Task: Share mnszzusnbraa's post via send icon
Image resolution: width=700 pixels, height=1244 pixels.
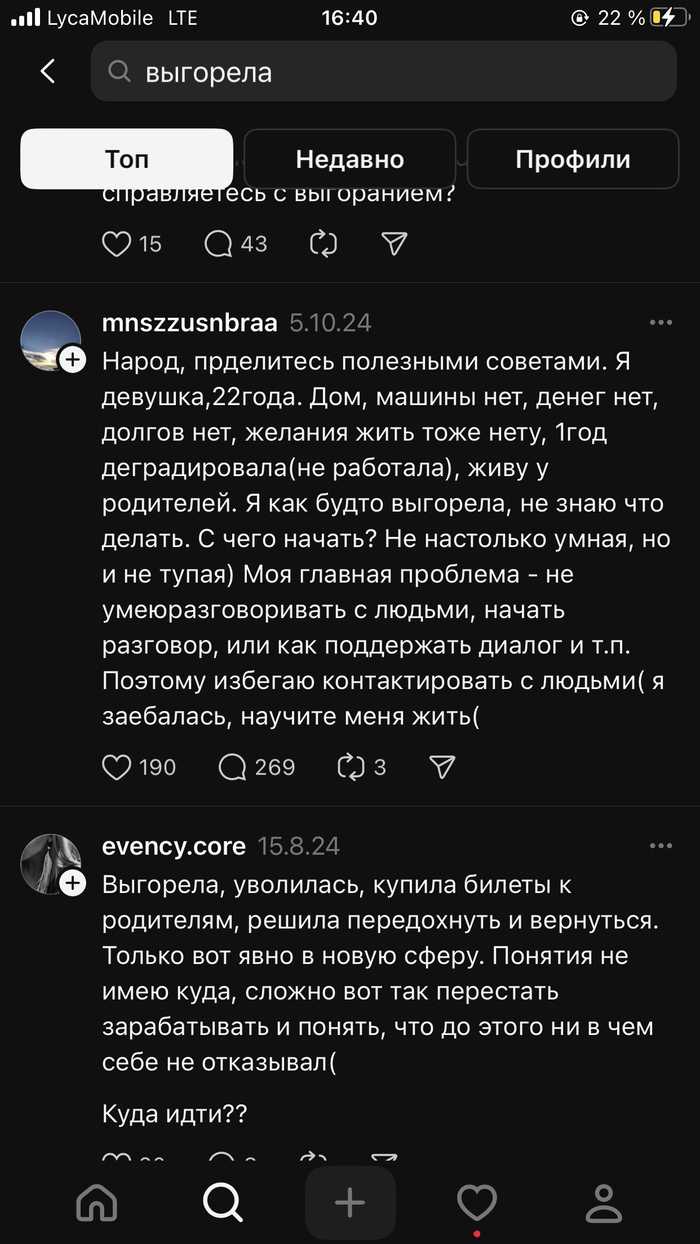Action: (x=442, y=767)
